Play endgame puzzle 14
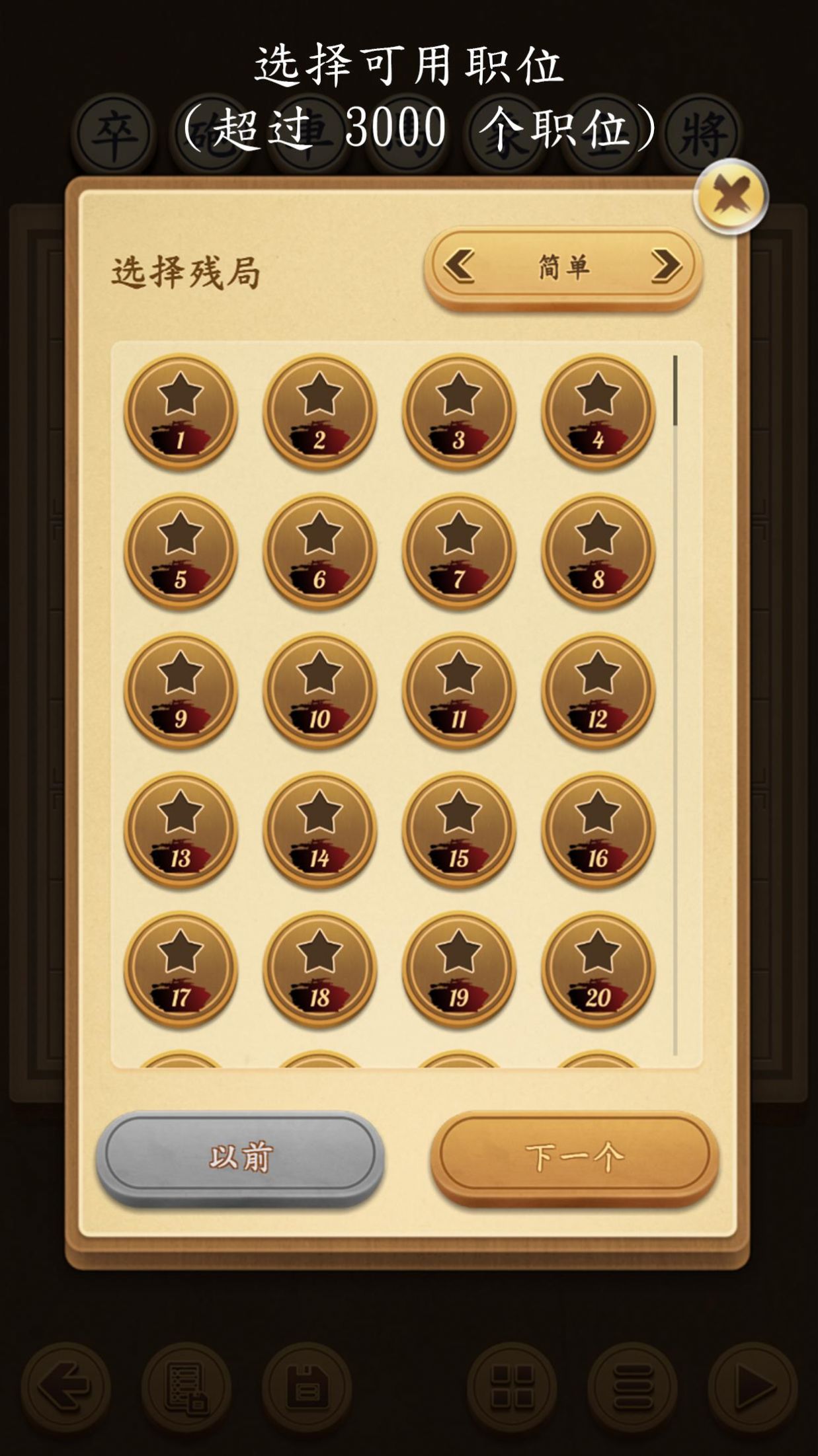This screenshot has height=1456, width=818. [x=319, y=830]
